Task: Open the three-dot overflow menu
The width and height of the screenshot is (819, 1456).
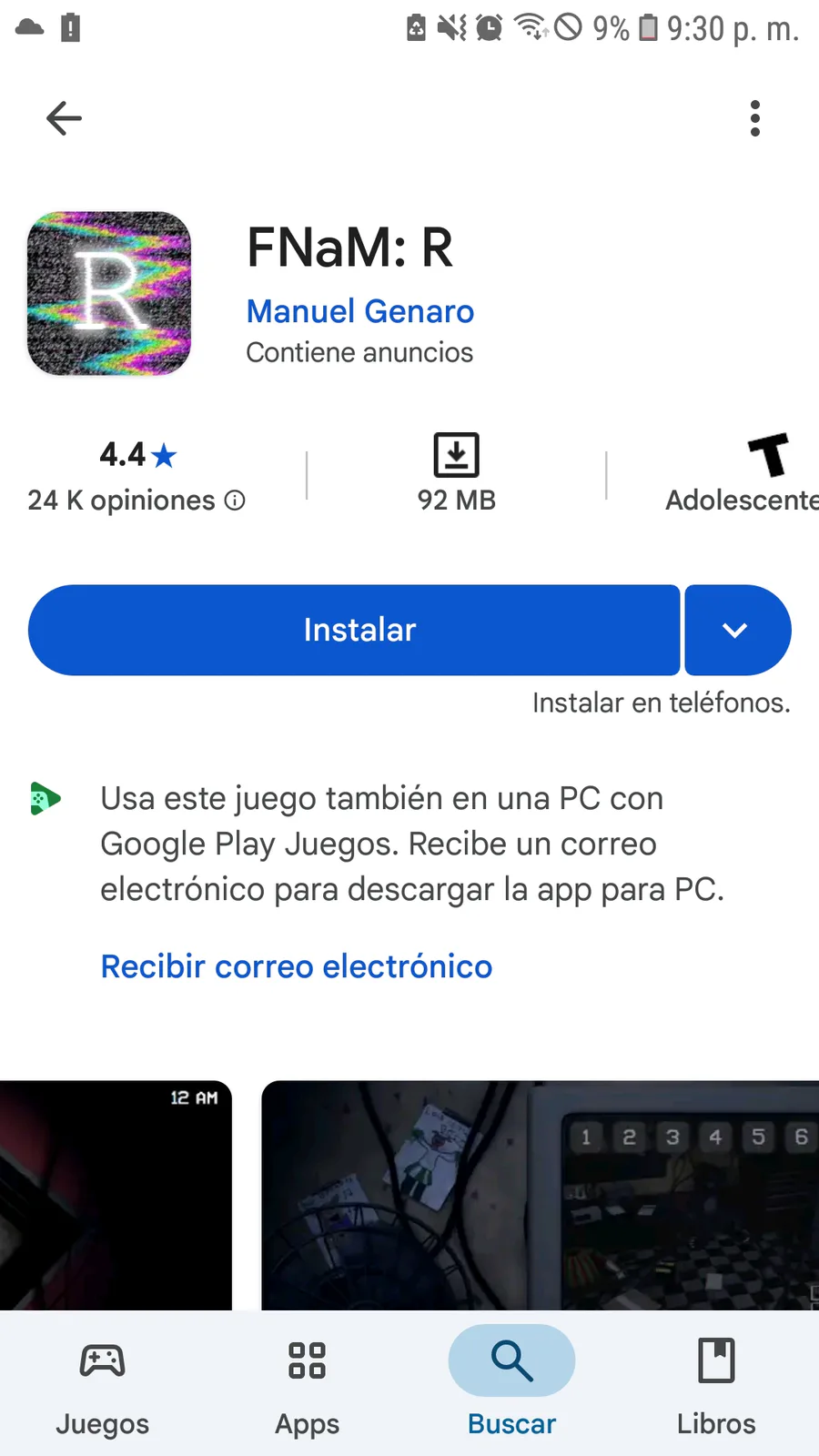Action: point(754,118)
